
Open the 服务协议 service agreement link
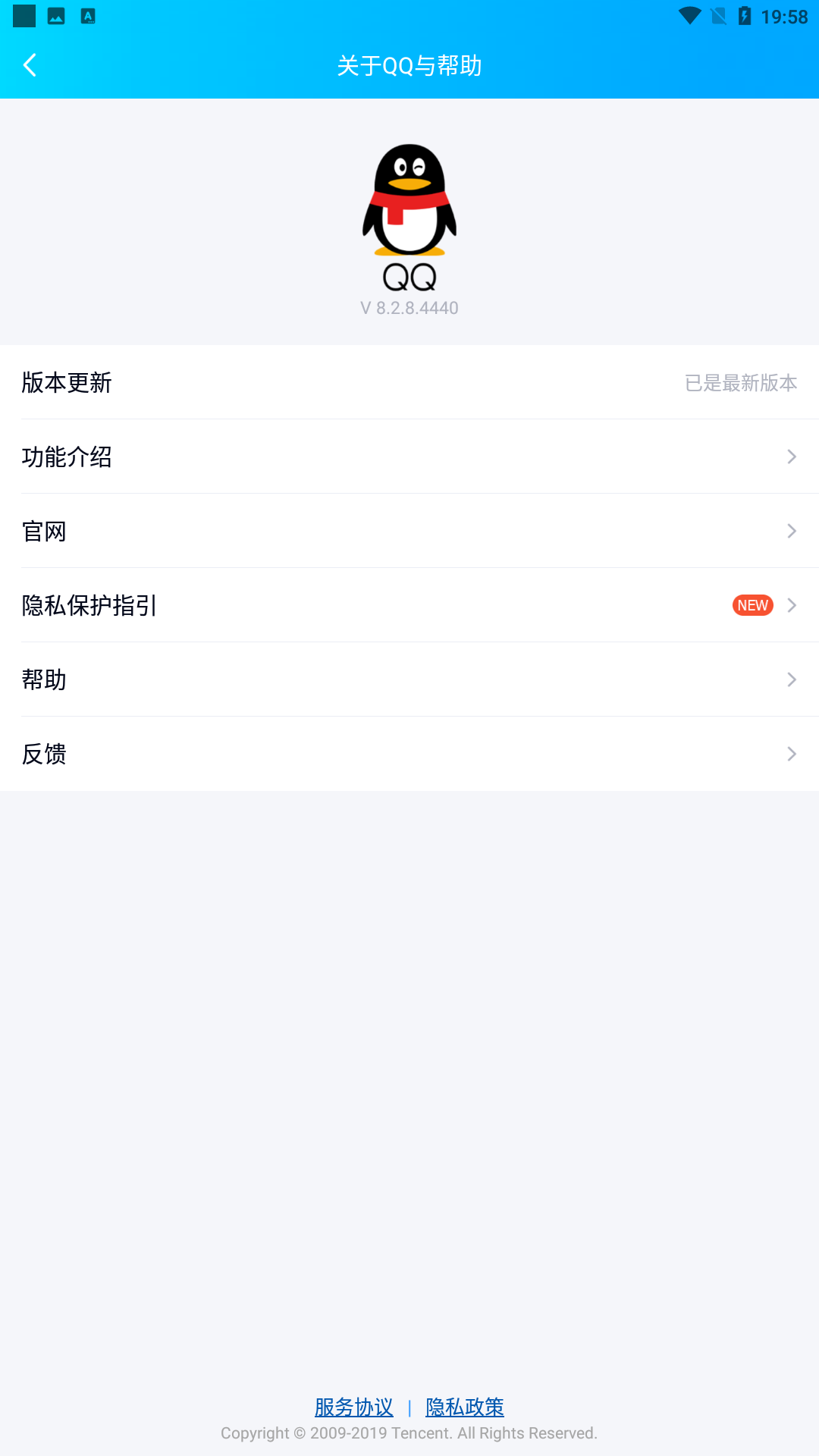coord(353,1407)
